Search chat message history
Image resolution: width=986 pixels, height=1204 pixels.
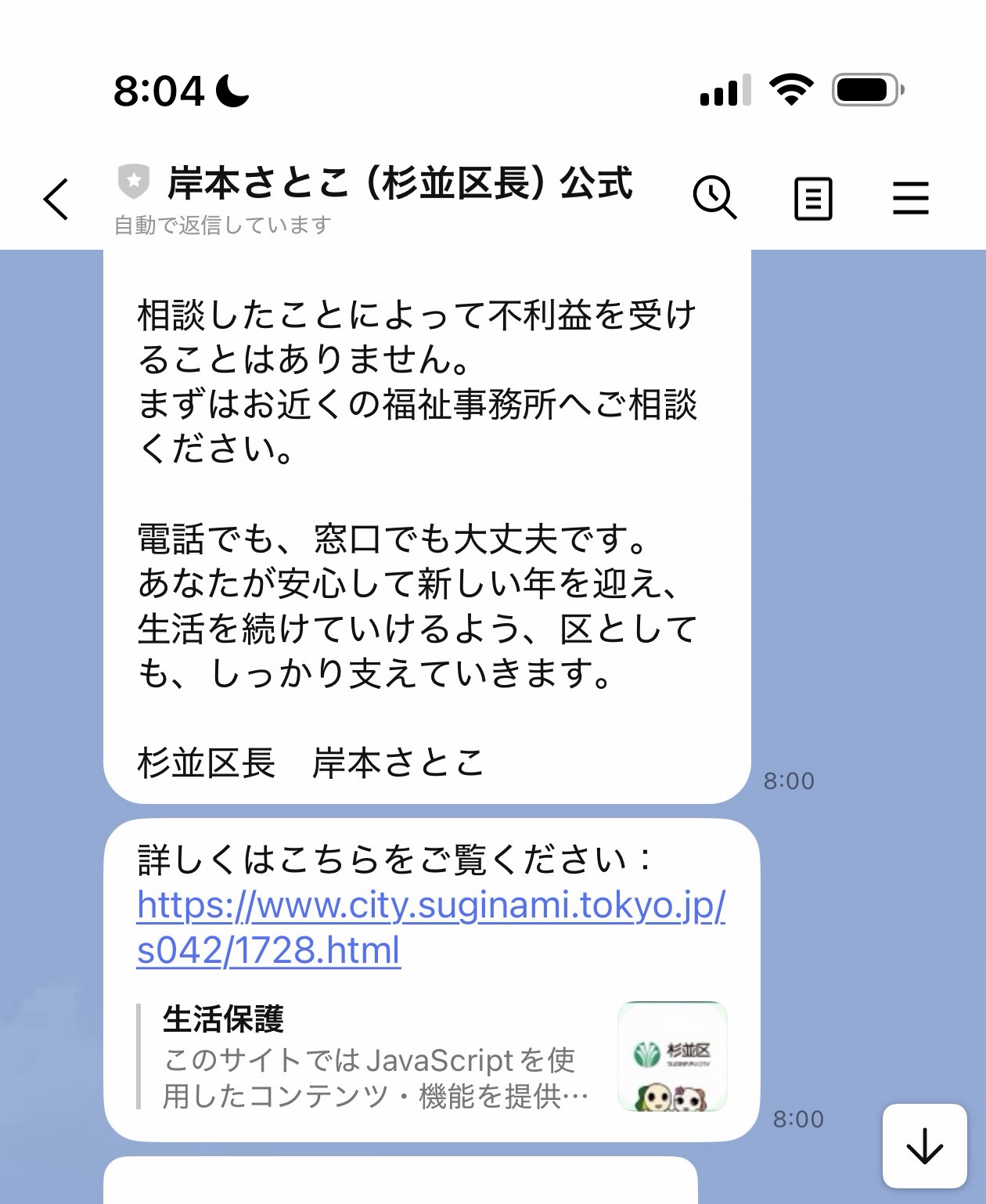[x=714, y=198]
